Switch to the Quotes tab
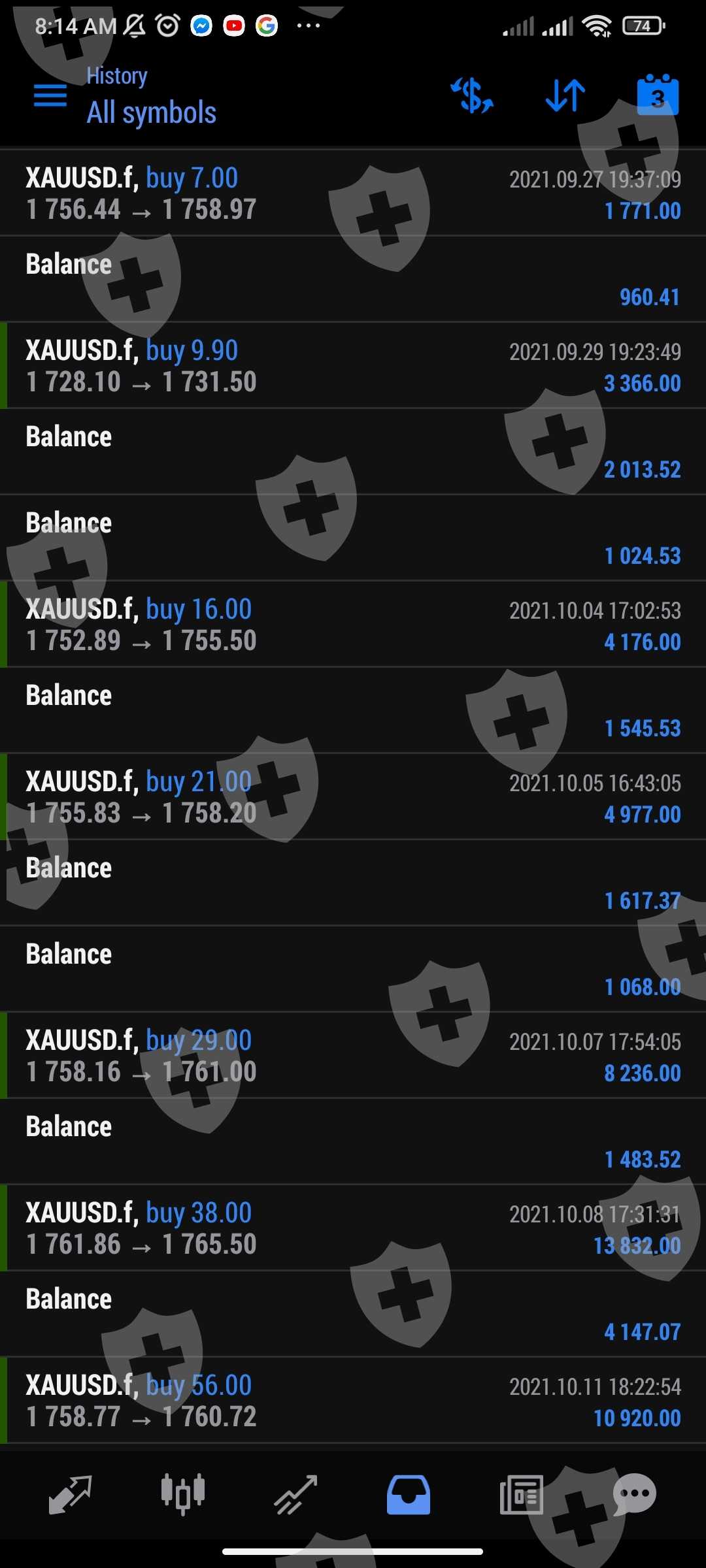Image resolution: width=706 pixels, height=1568 pixels. (x=70, y=1494)
